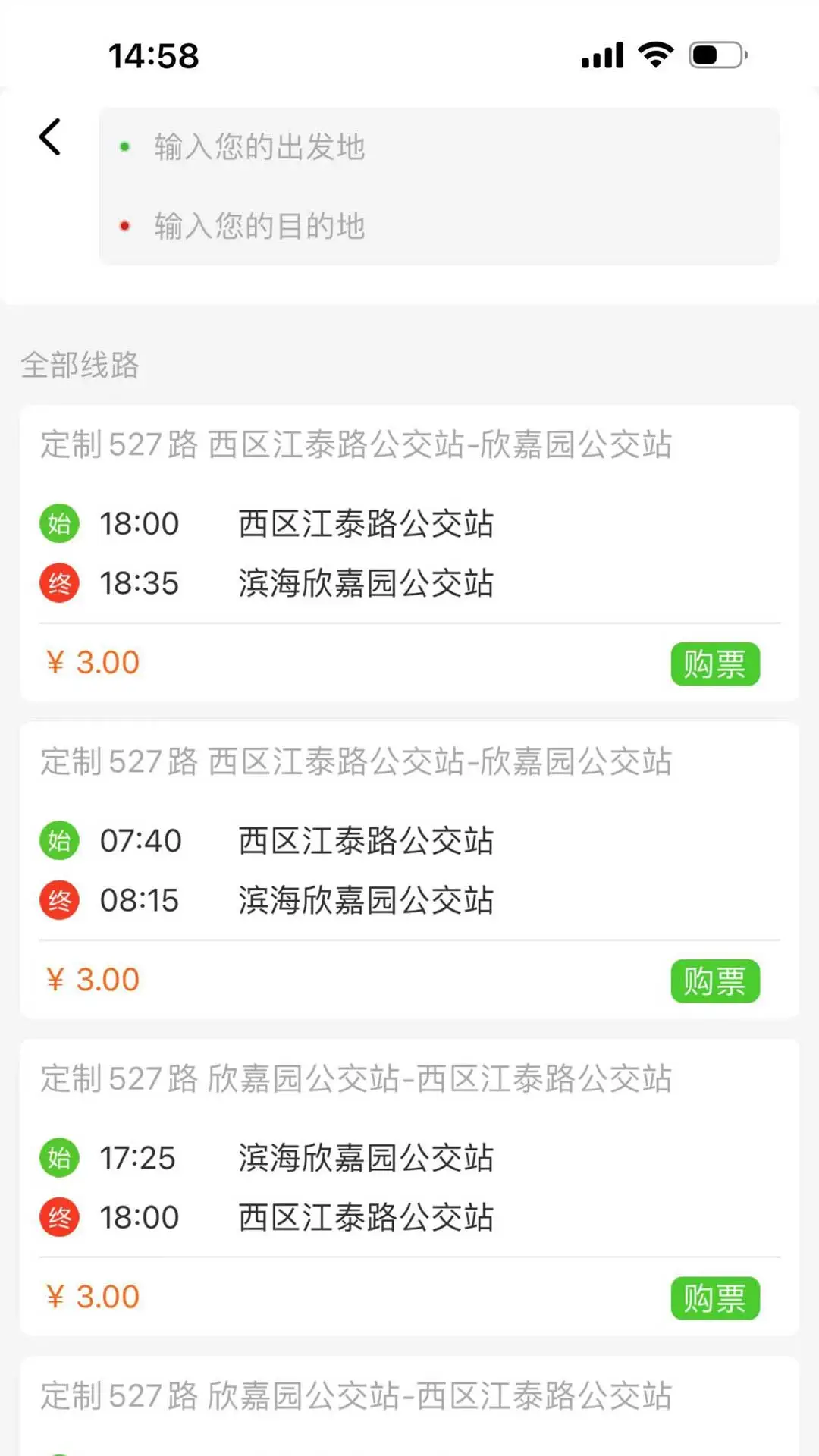819x1456 pixels.
Task: Click the green departure dot icon
Action: 123,148
